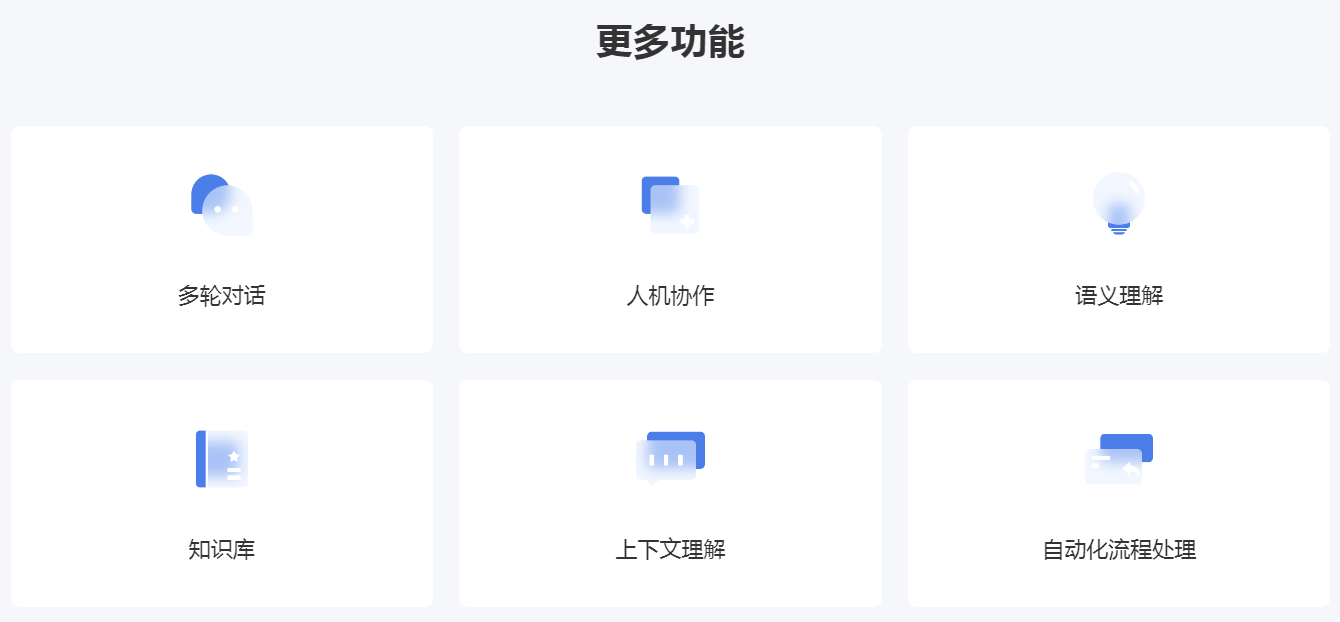Select the 自动化流程处理 card
Screen dimensions: 1340x622
(1118, 493)
